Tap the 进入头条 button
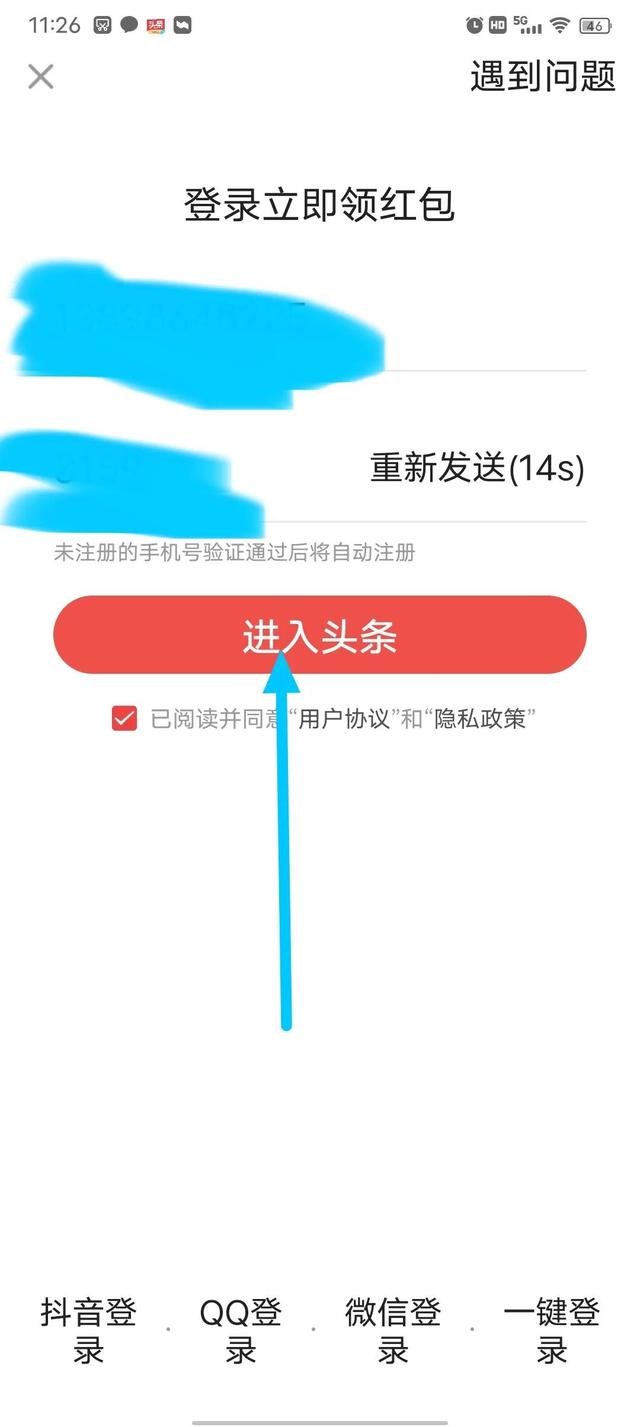The width and height of the screenshot is (640, 1427). tap(320, 635)
